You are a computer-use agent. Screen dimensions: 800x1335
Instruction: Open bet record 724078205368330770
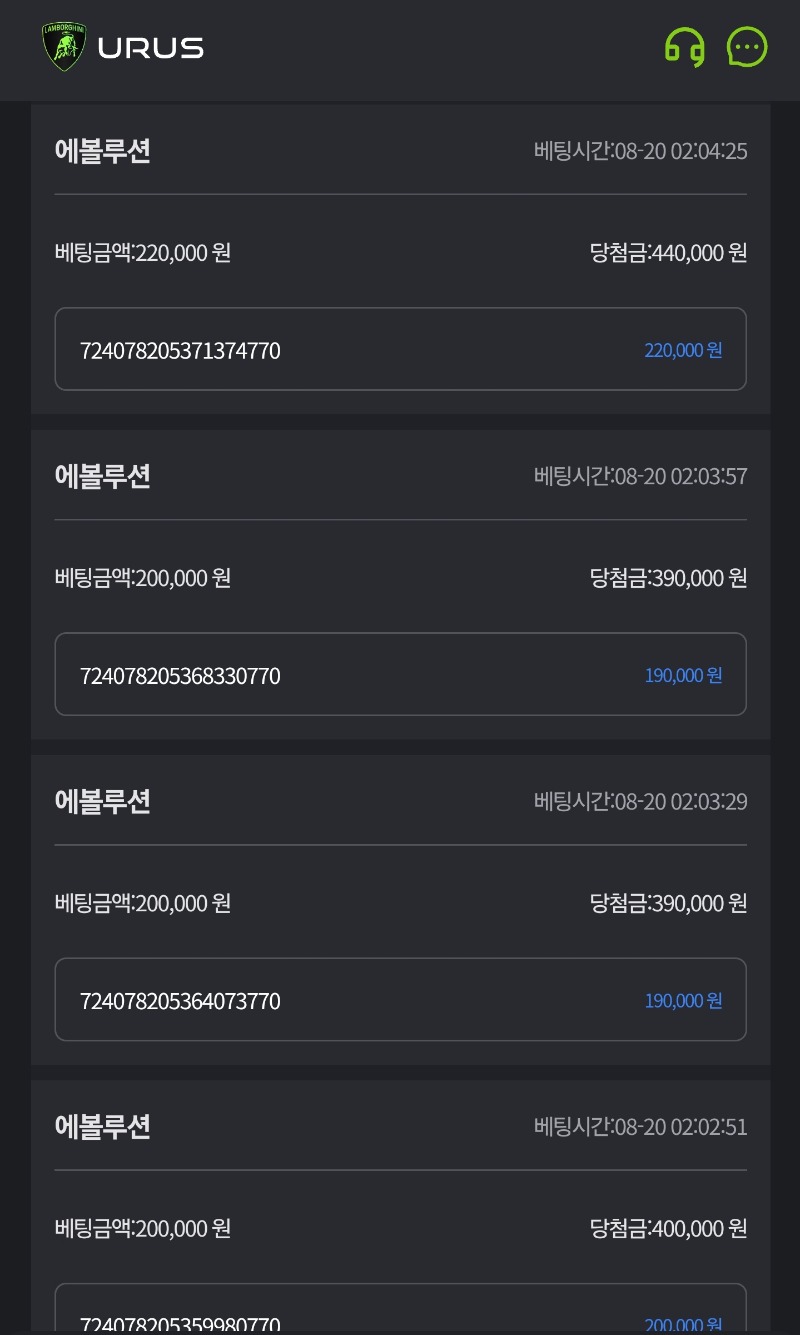400,674
